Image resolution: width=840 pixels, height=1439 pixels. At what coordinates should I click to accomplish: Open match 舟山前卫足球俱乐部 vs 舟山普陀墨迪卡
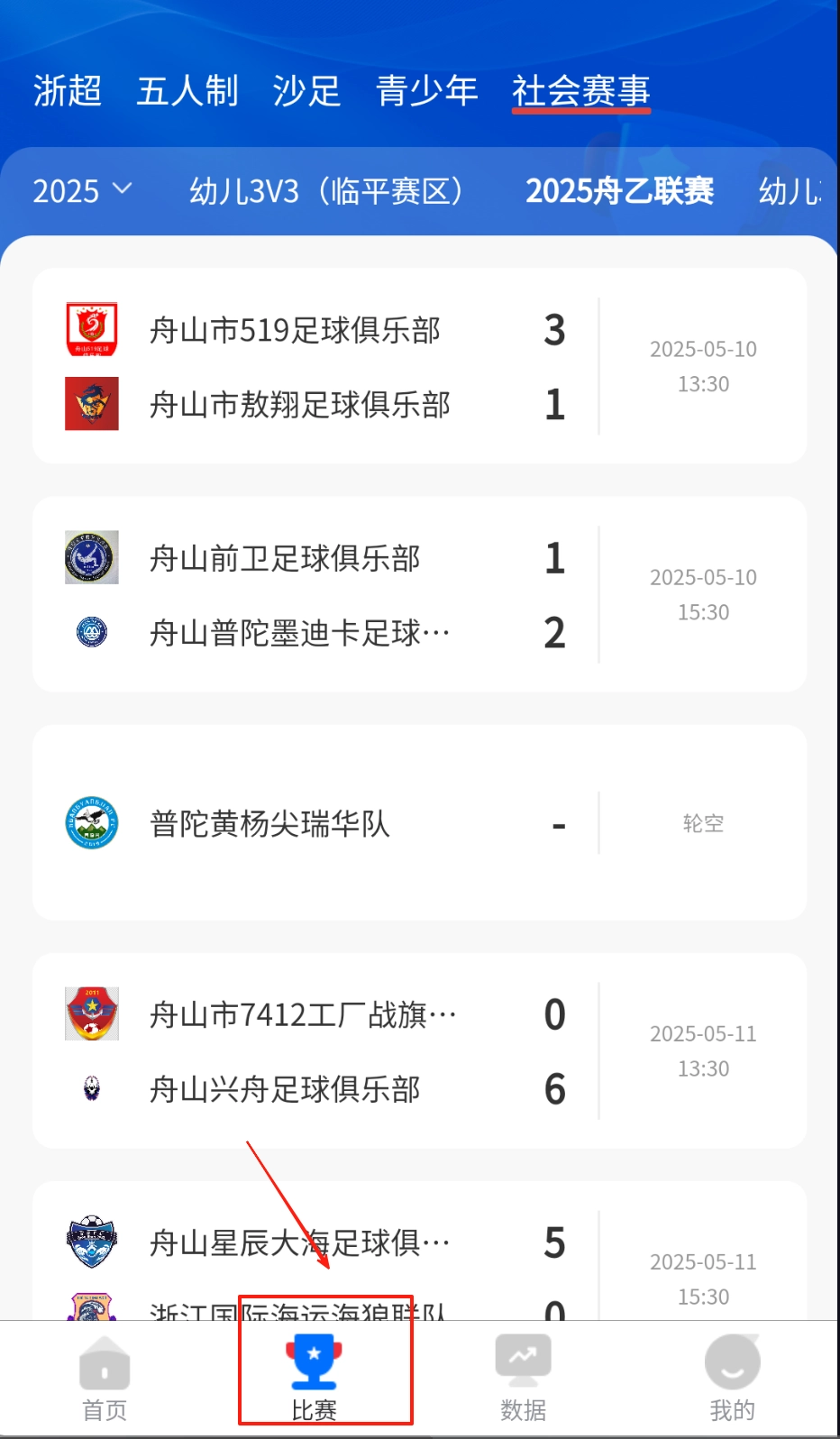tap(419, 594)
